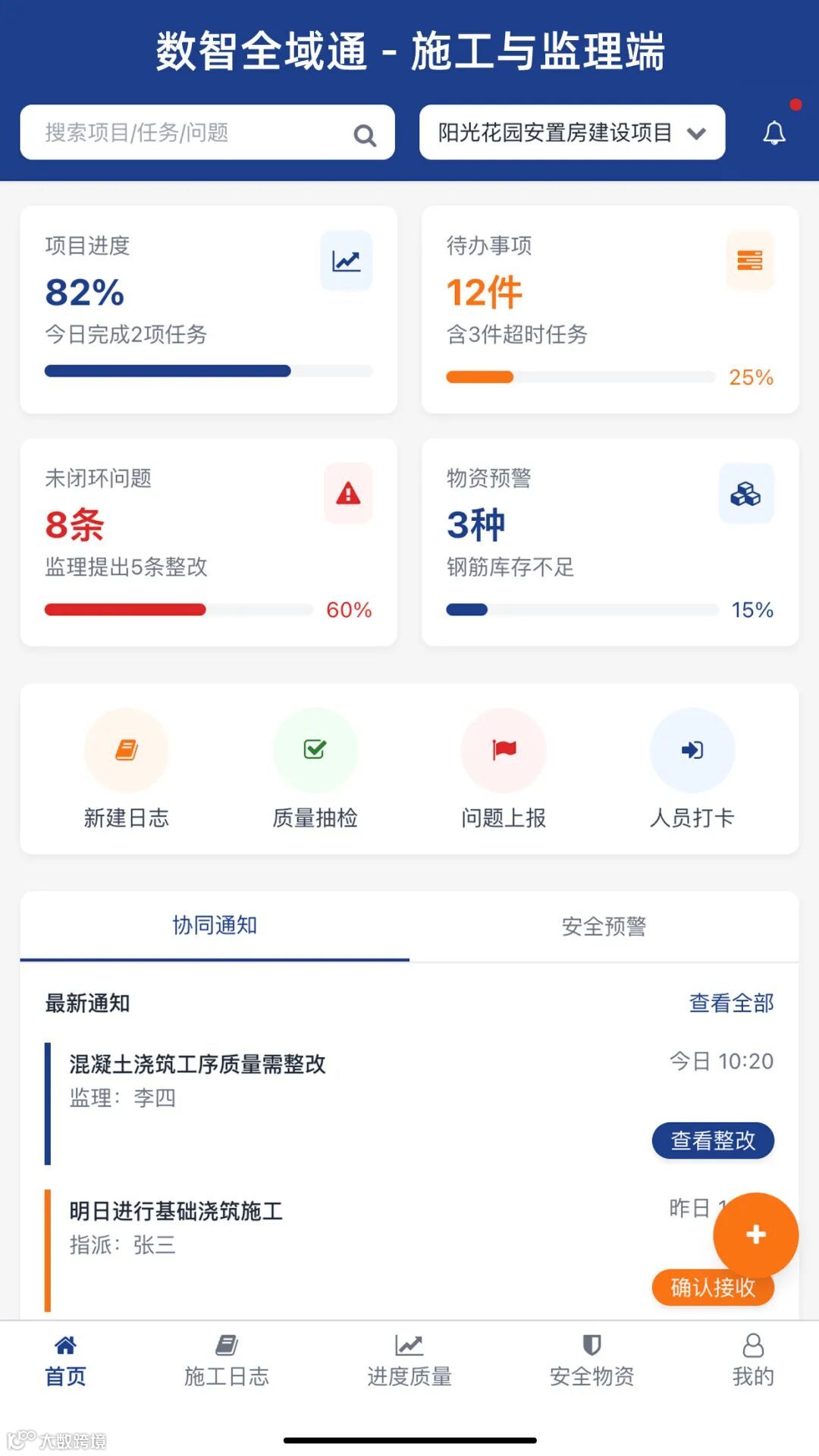This screenshot has height=1456, width=819.
Task: Go to the 施工日志 tab
Action: point(226,1361)
